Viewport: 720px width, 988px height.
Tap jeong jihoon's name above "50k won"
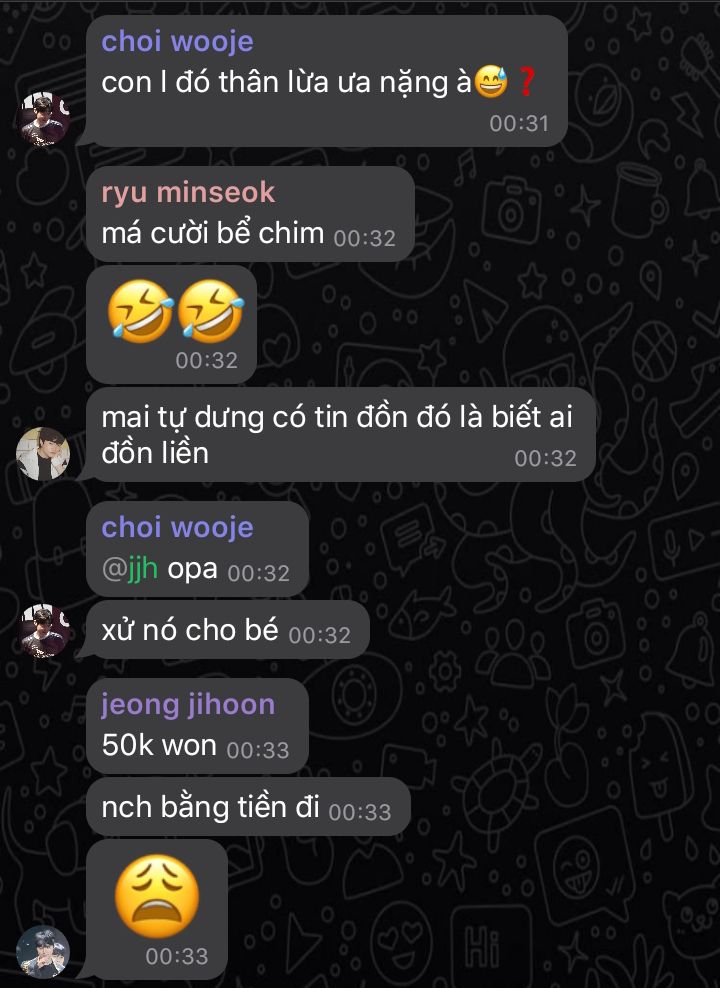click(188, 705)
